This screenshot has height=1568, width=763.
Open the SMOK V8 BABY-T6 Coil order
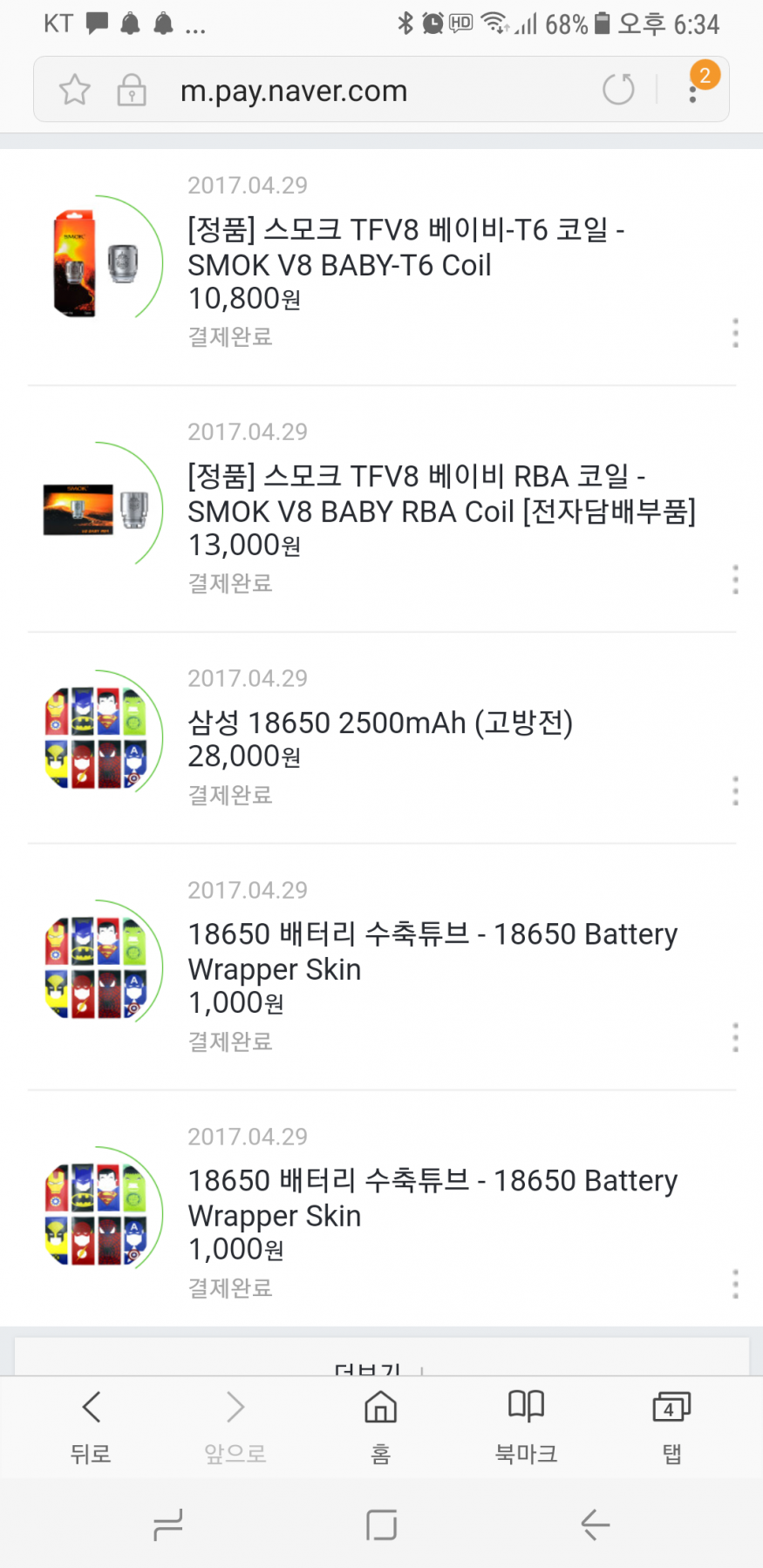[405, 248]
